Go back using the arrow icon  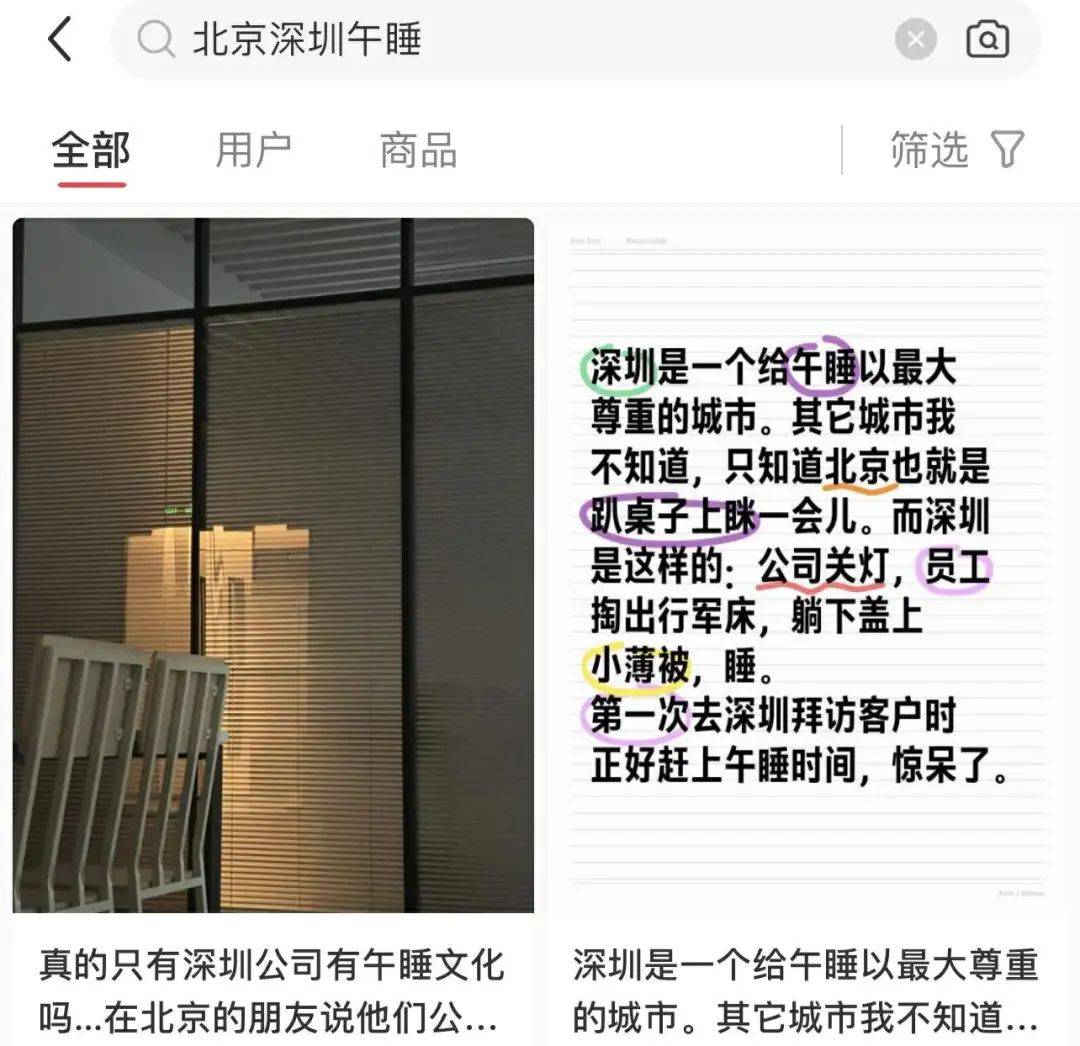click(61, 41)
